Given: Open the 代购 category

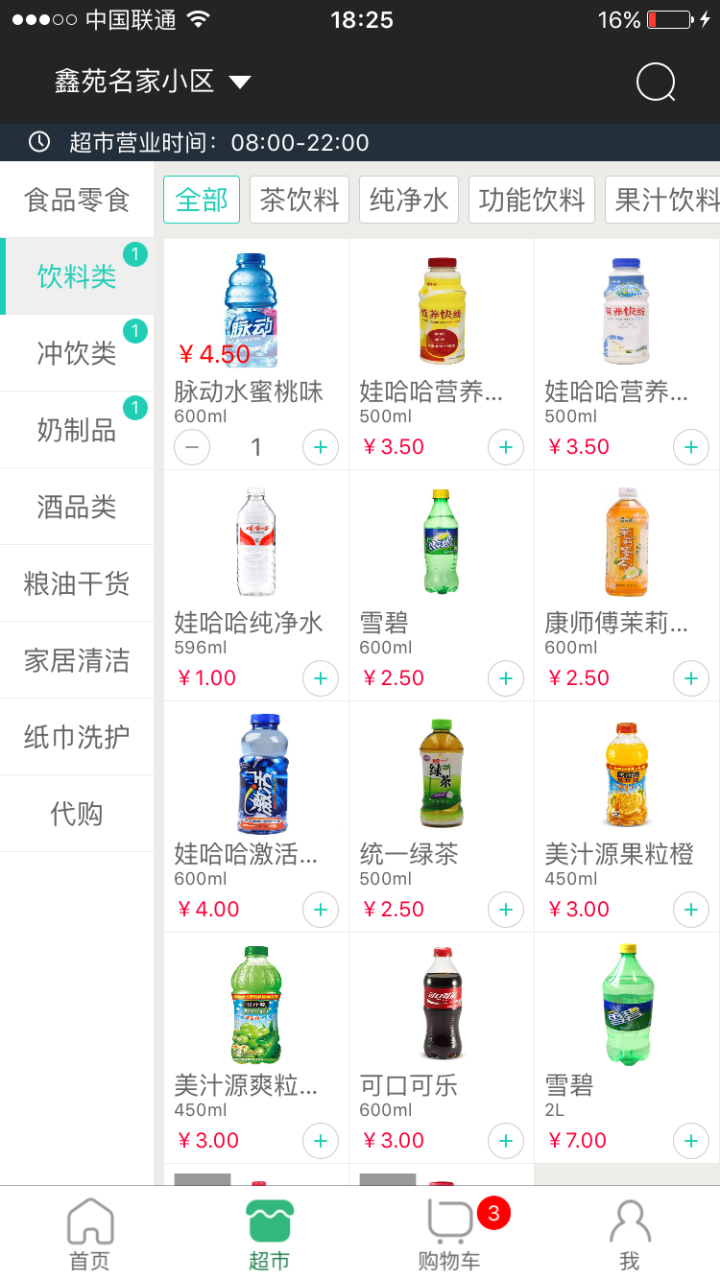Looking at the screenshot, I should pos(77,813).
